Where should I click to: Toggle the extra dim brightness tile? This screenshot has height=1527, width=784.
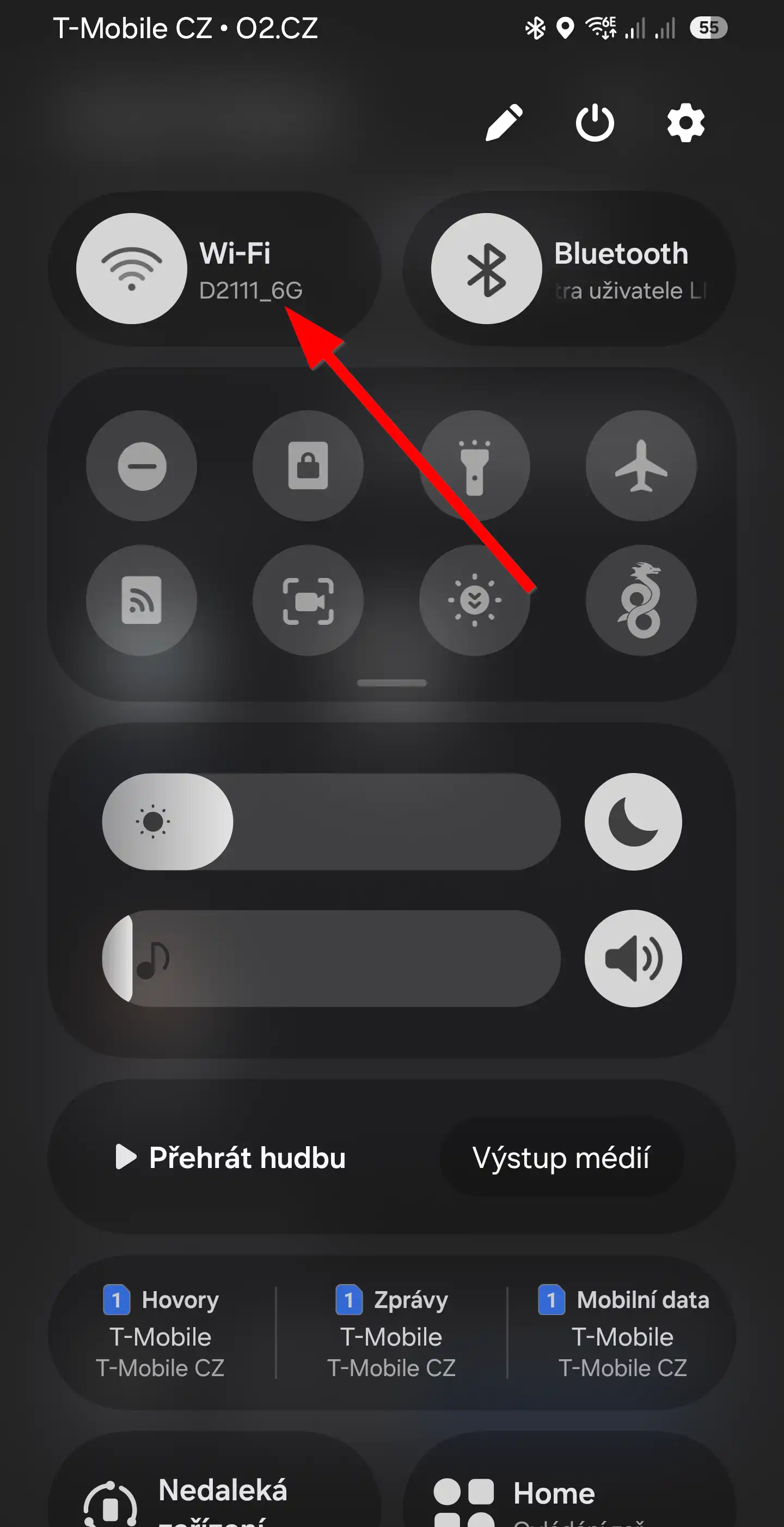tap(475, 600)
